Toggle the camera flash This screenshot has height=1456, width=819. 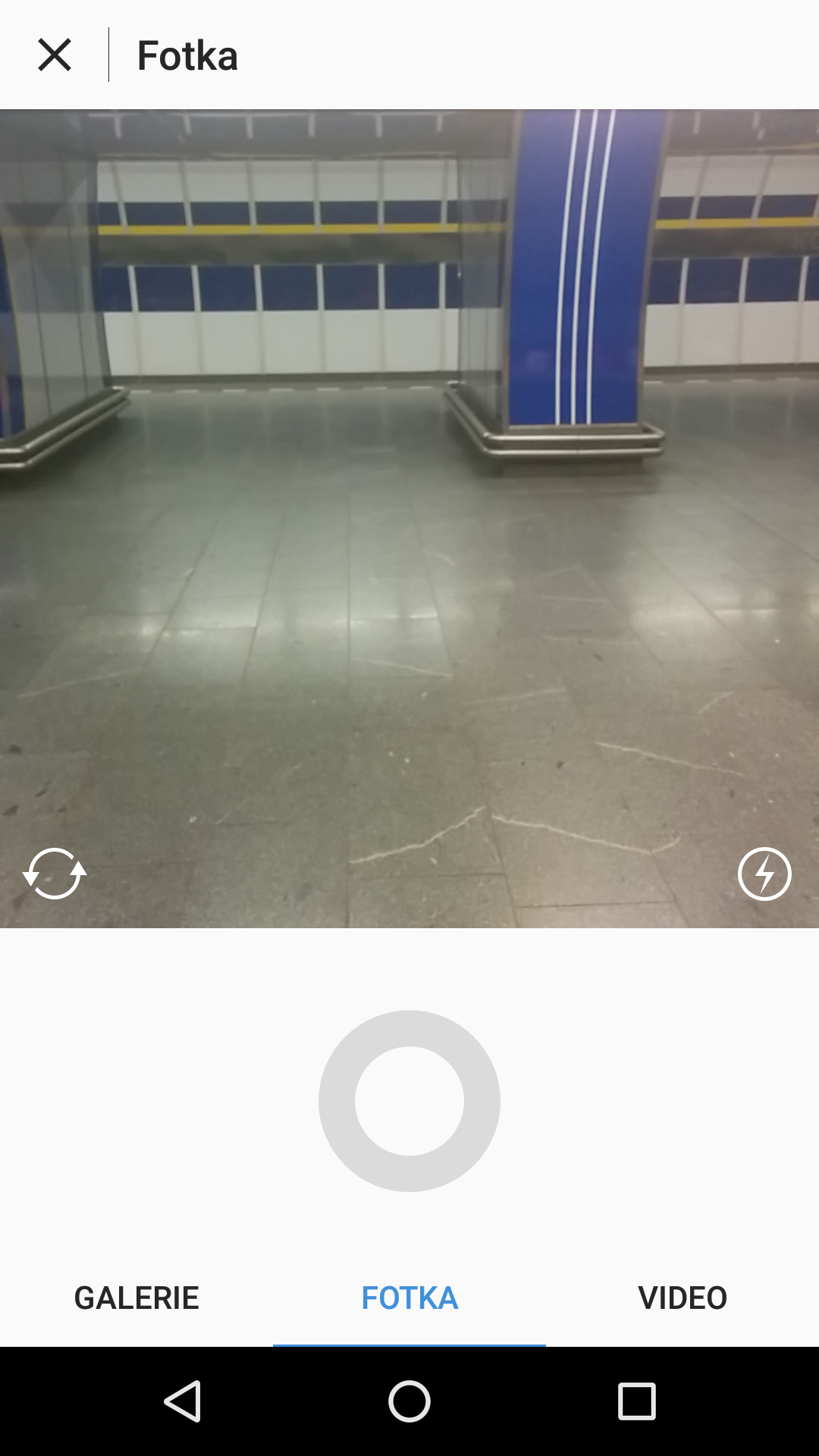(x=764, y=874)
